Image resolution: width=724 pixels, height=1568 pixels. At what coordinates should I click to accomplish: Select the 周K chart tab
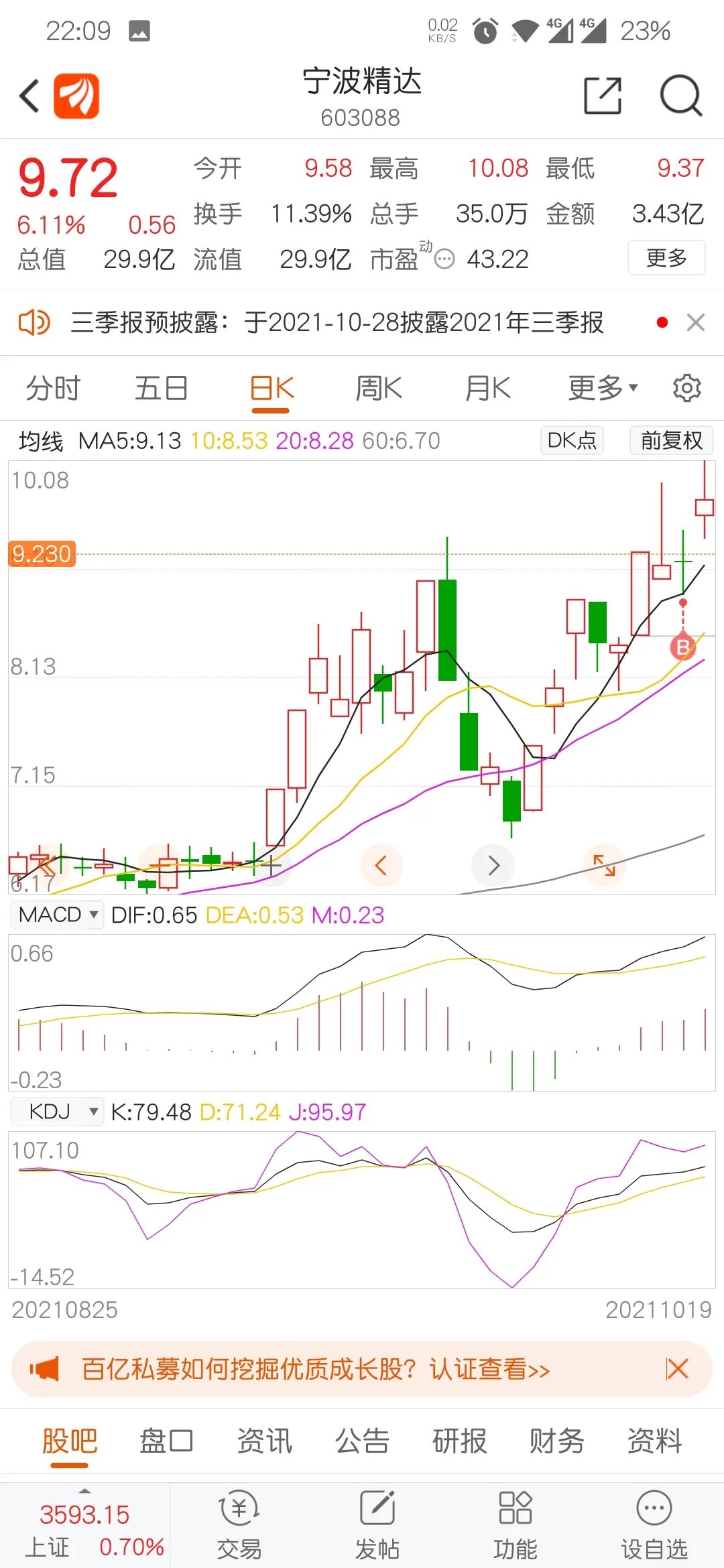pos(378,388)
